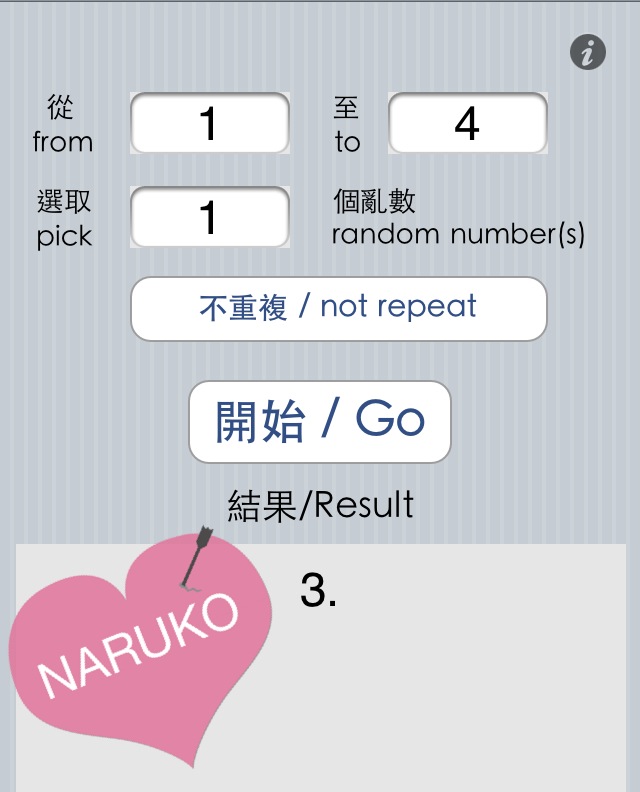The image size is (640, 792).
Task: Edit the 'to' number field
Action: pos(468,123)
